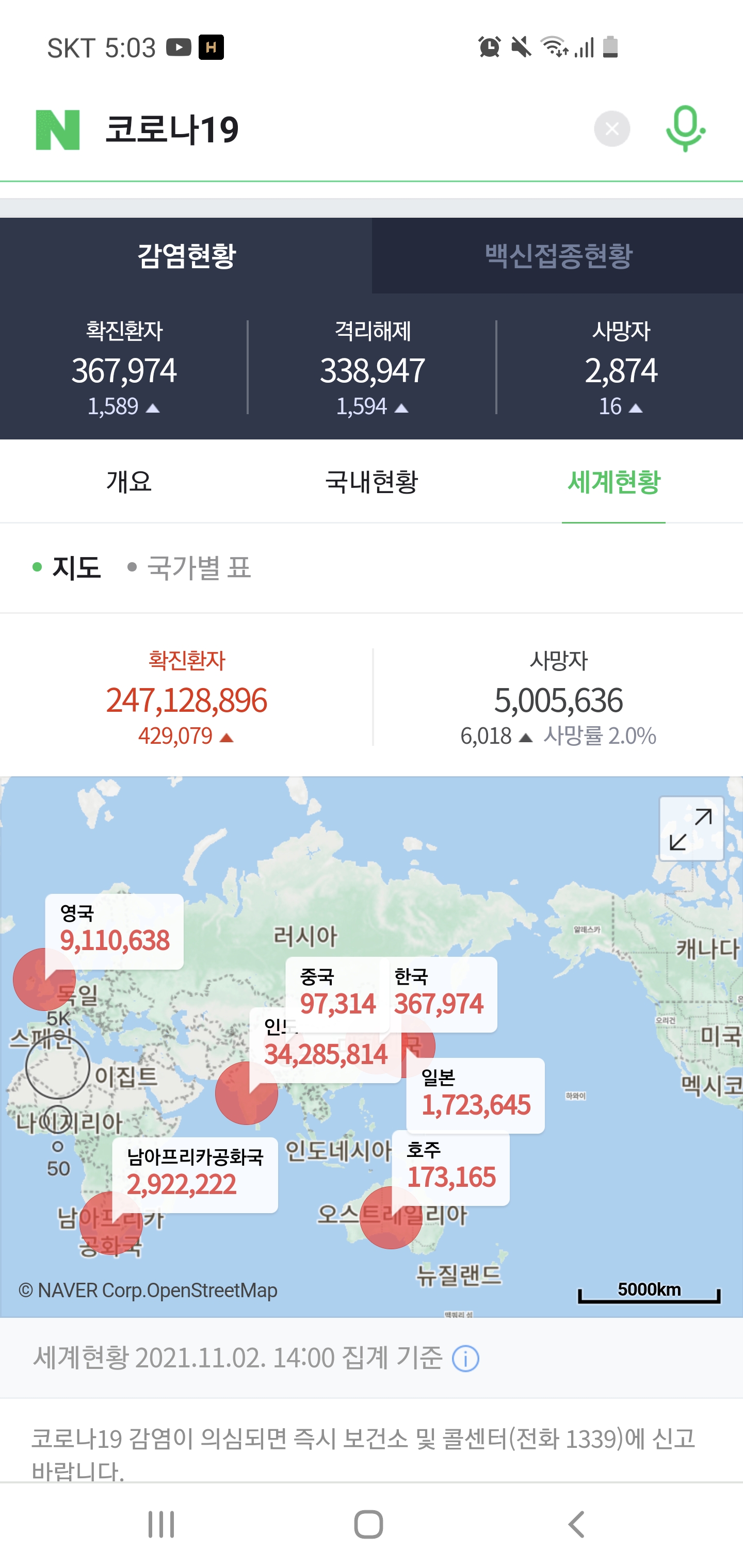
Task: Tap the Naver logo to go home
Action: (58, 129)
